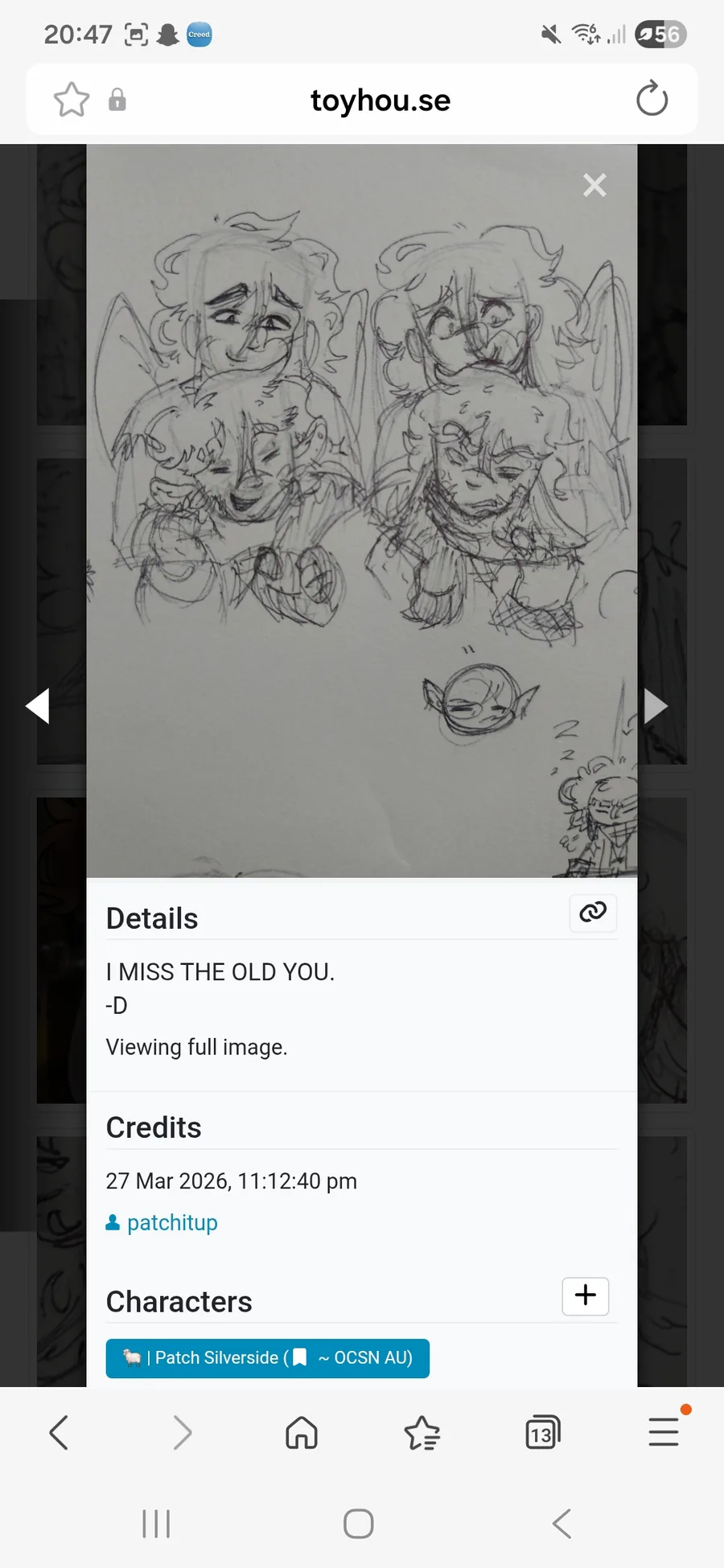Open the Patch Silverside character tag
Screen dimensions: 724x1568
point(267,1358)
